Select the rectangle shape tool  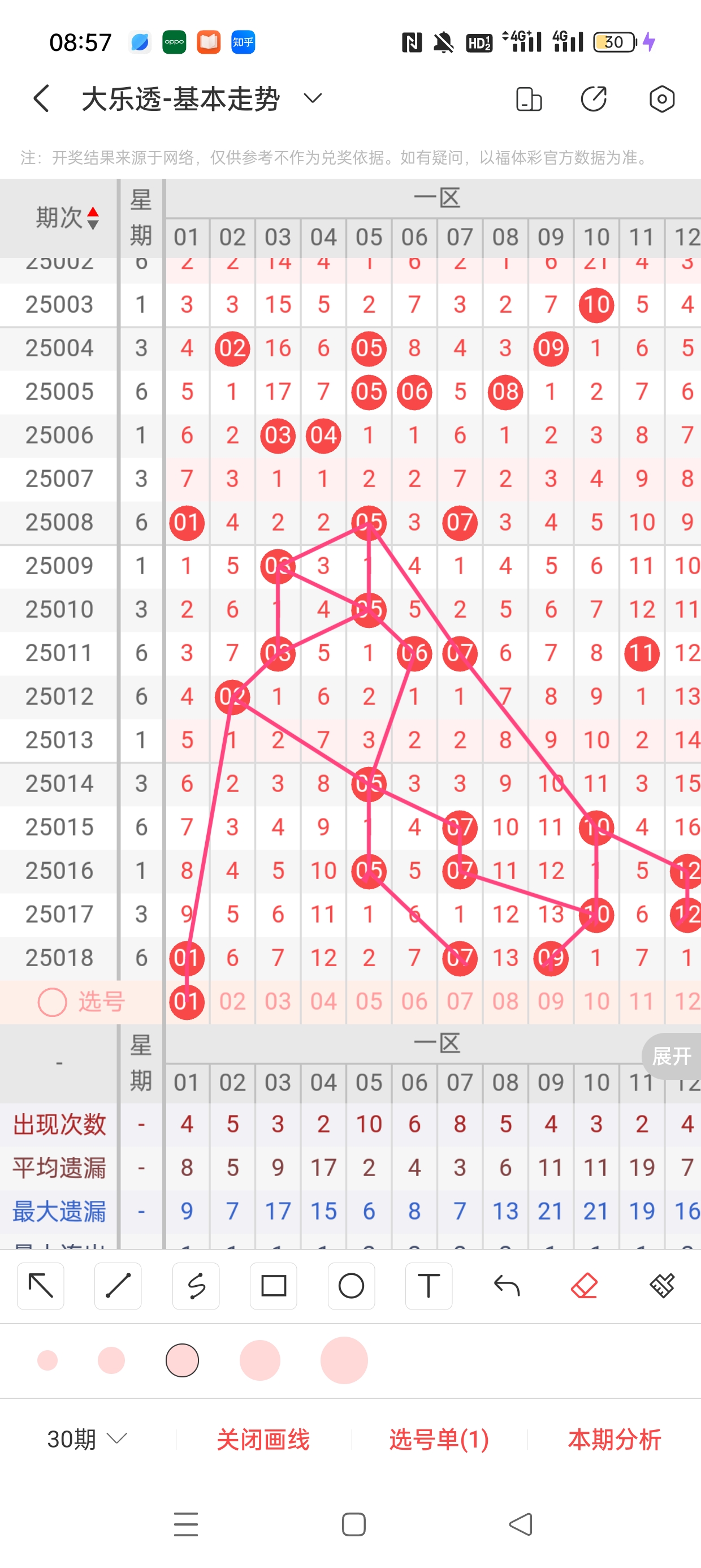(273, 1286)
